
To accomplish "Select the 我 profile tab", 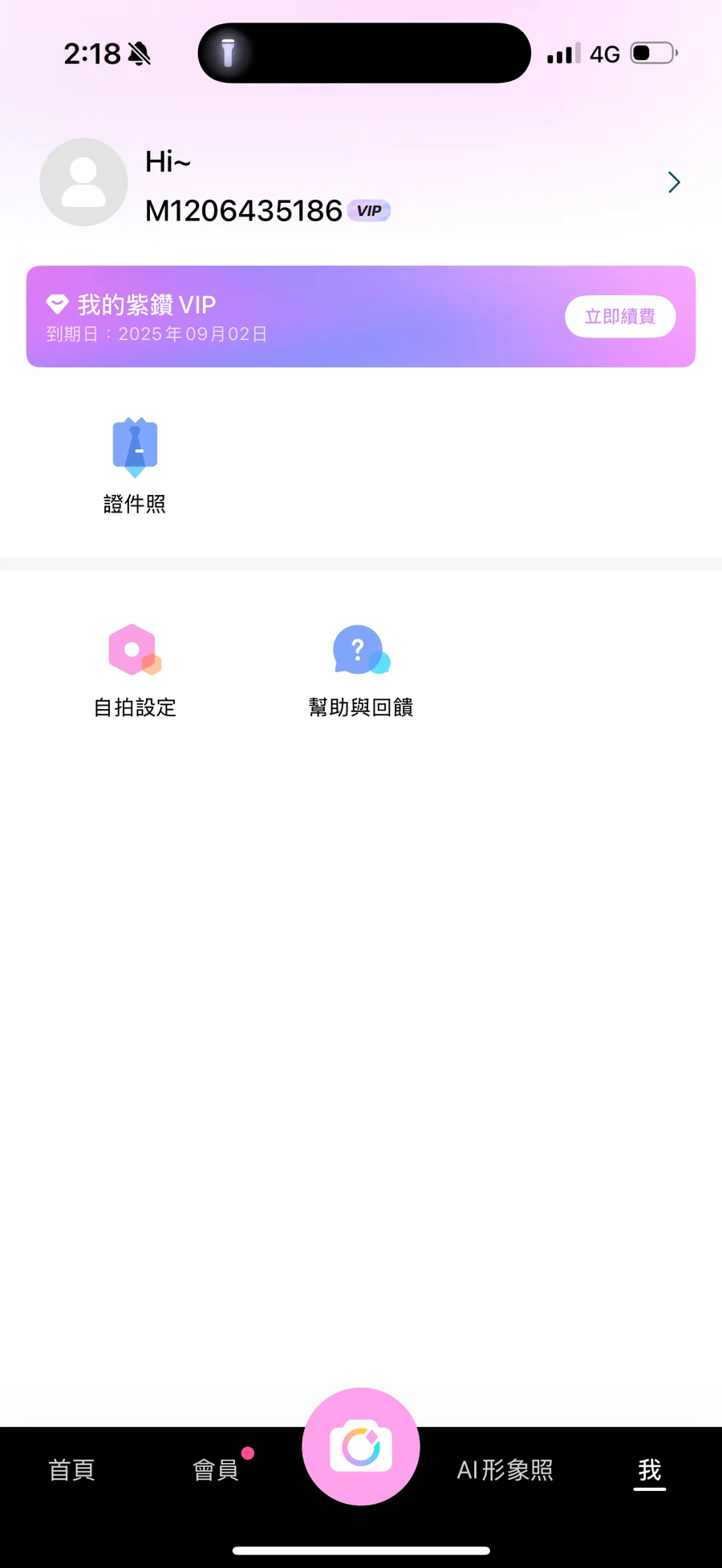I will (x=649, y=1469).
